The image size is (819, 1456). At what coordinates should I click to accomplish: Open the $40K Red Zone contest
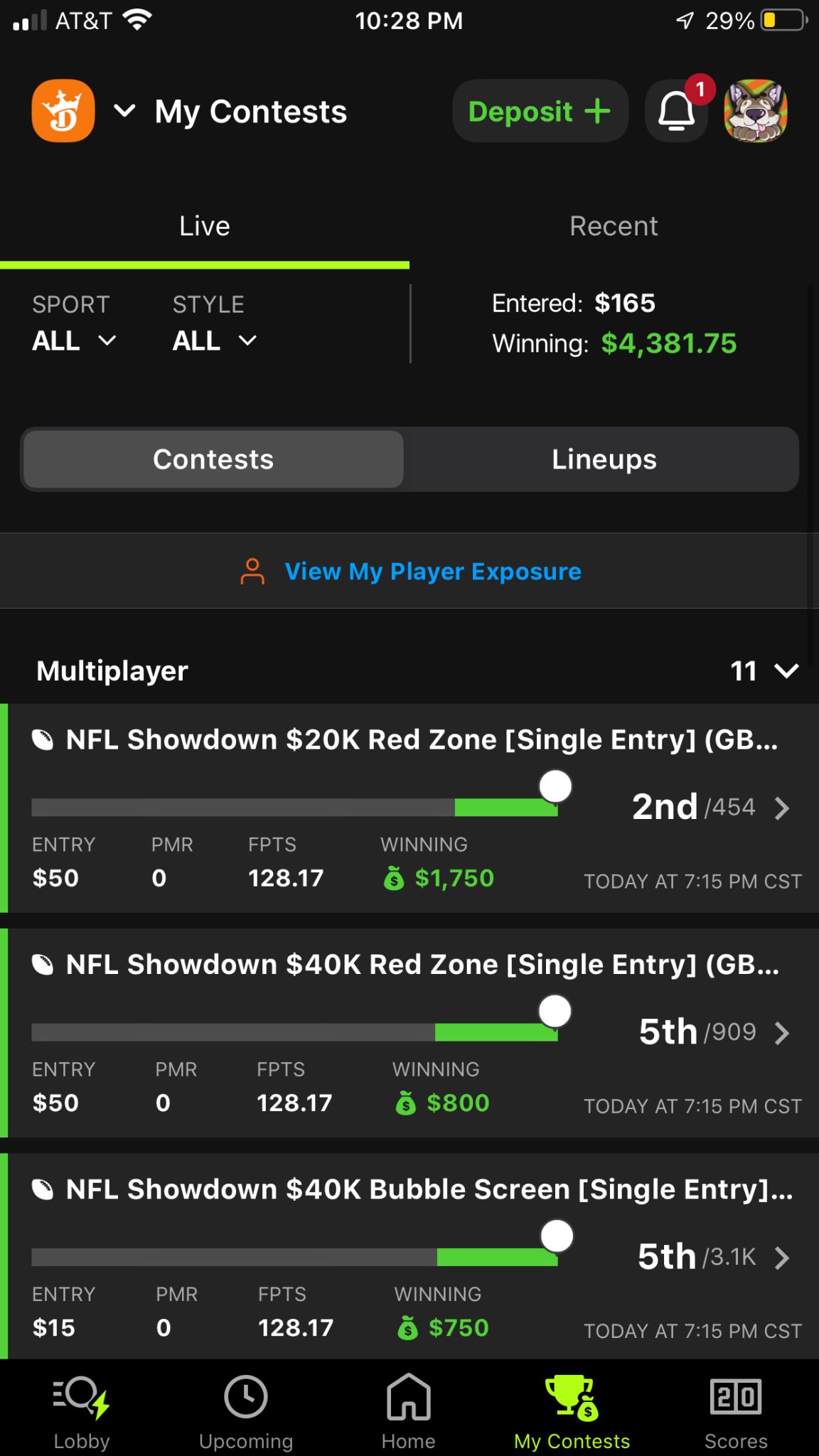409,1033
